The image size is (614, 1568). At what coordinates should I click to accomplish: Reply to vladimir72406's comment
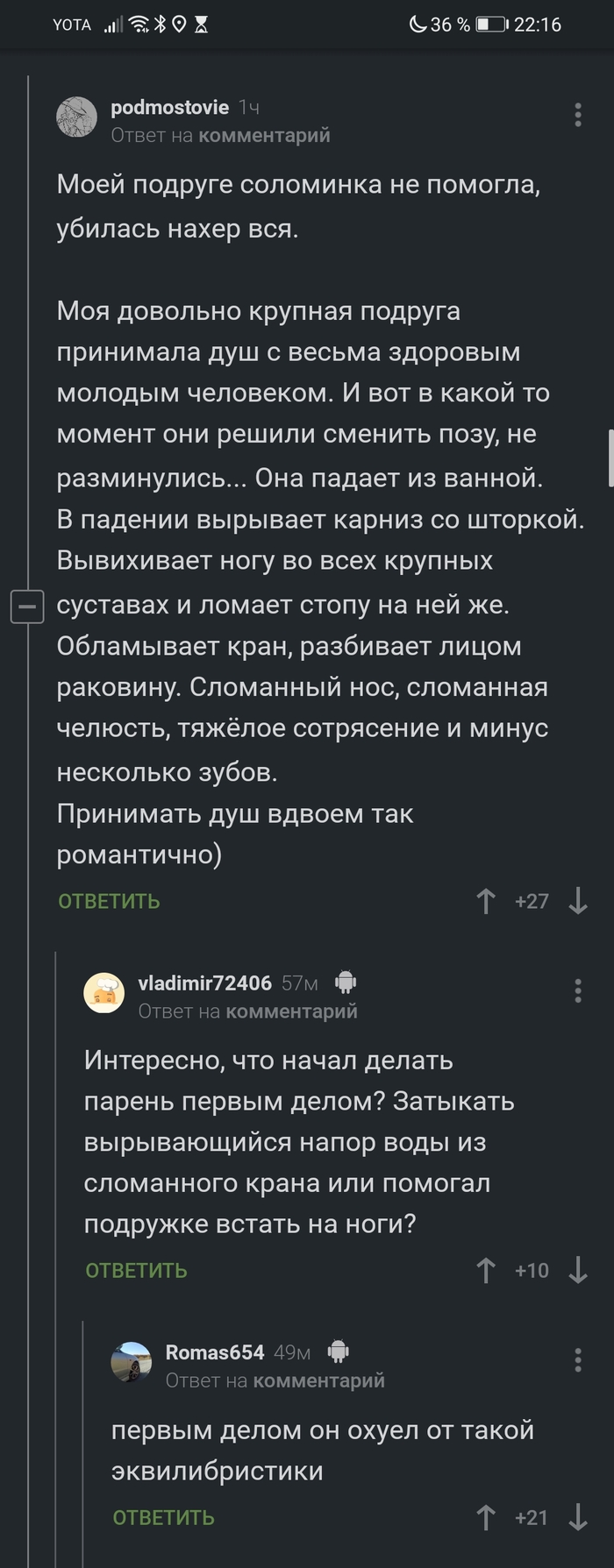[136, 1270]
